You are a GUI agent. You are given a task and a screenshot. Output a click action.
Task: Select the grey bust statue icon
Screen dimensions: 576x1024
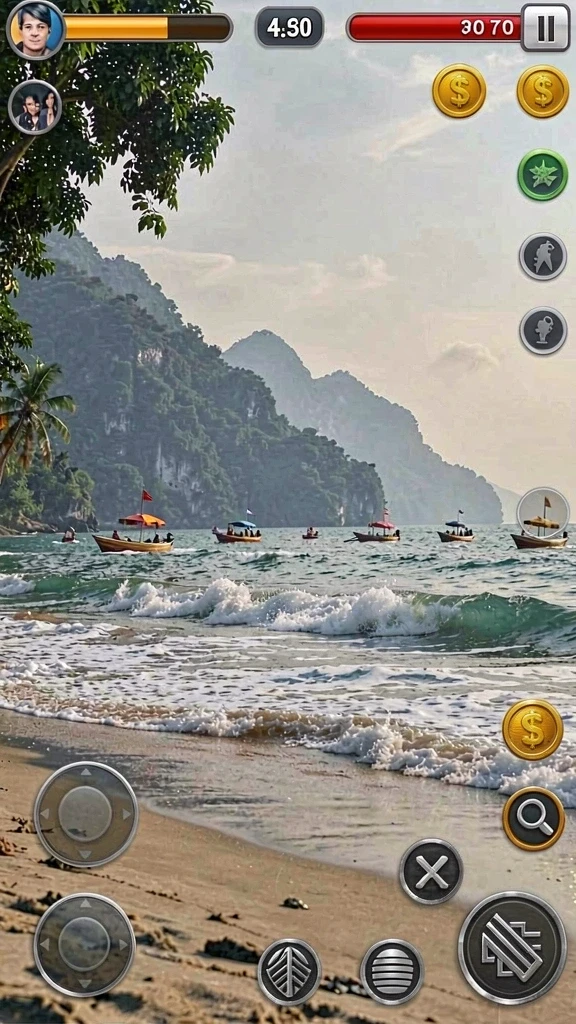pyautogui.click(x=543, y=330)
